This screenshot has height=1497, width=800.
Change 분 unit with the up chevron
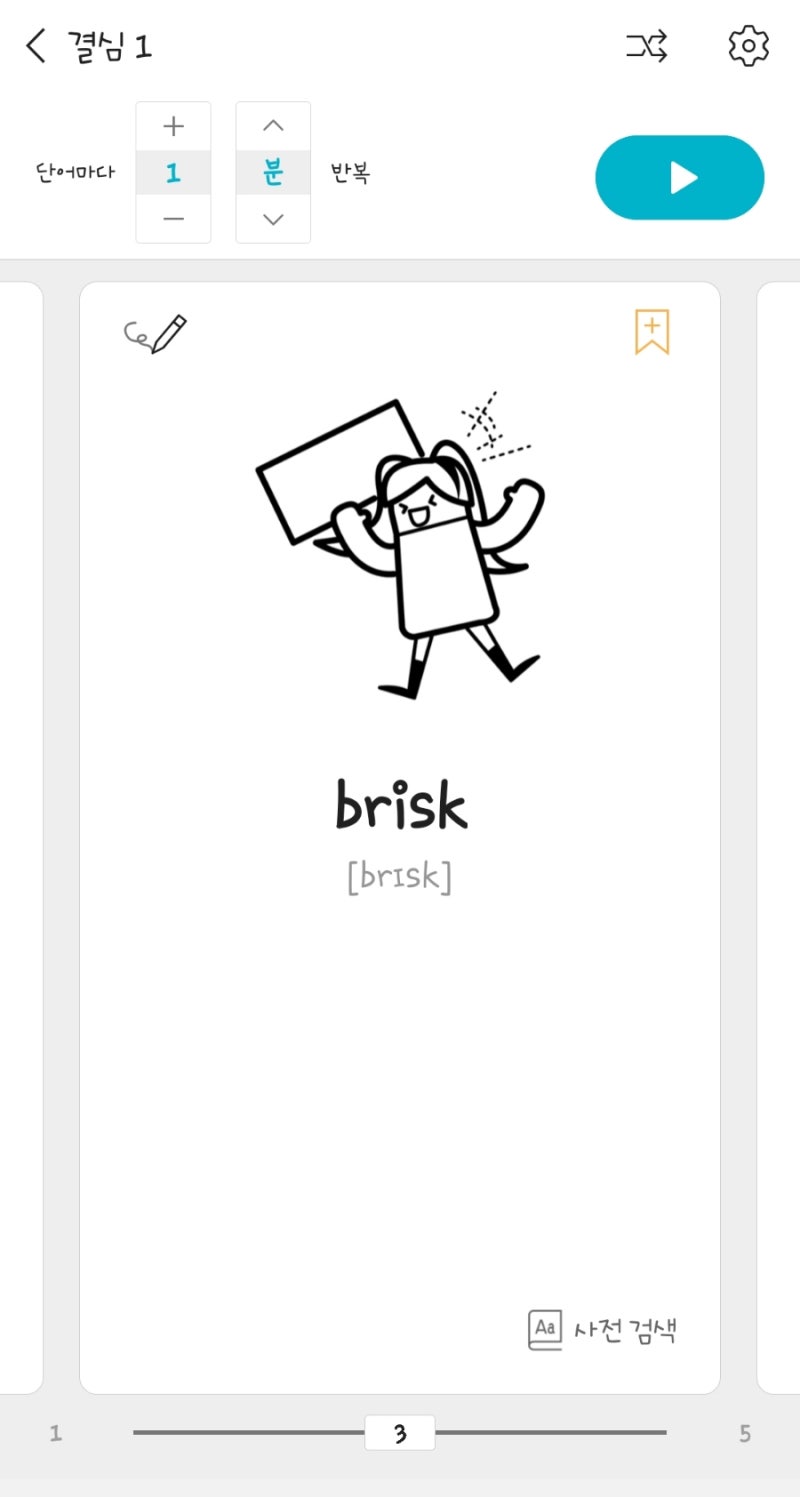(273, 126)
